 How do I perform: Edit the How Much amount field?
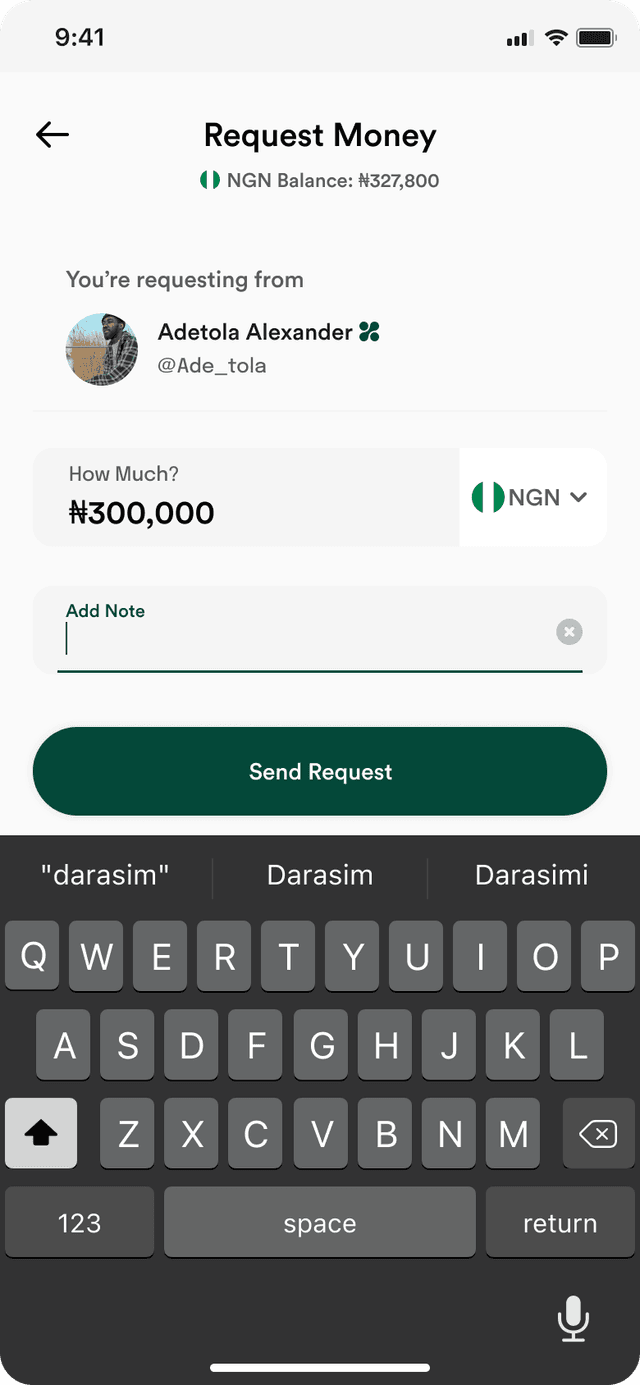(245, 498)
